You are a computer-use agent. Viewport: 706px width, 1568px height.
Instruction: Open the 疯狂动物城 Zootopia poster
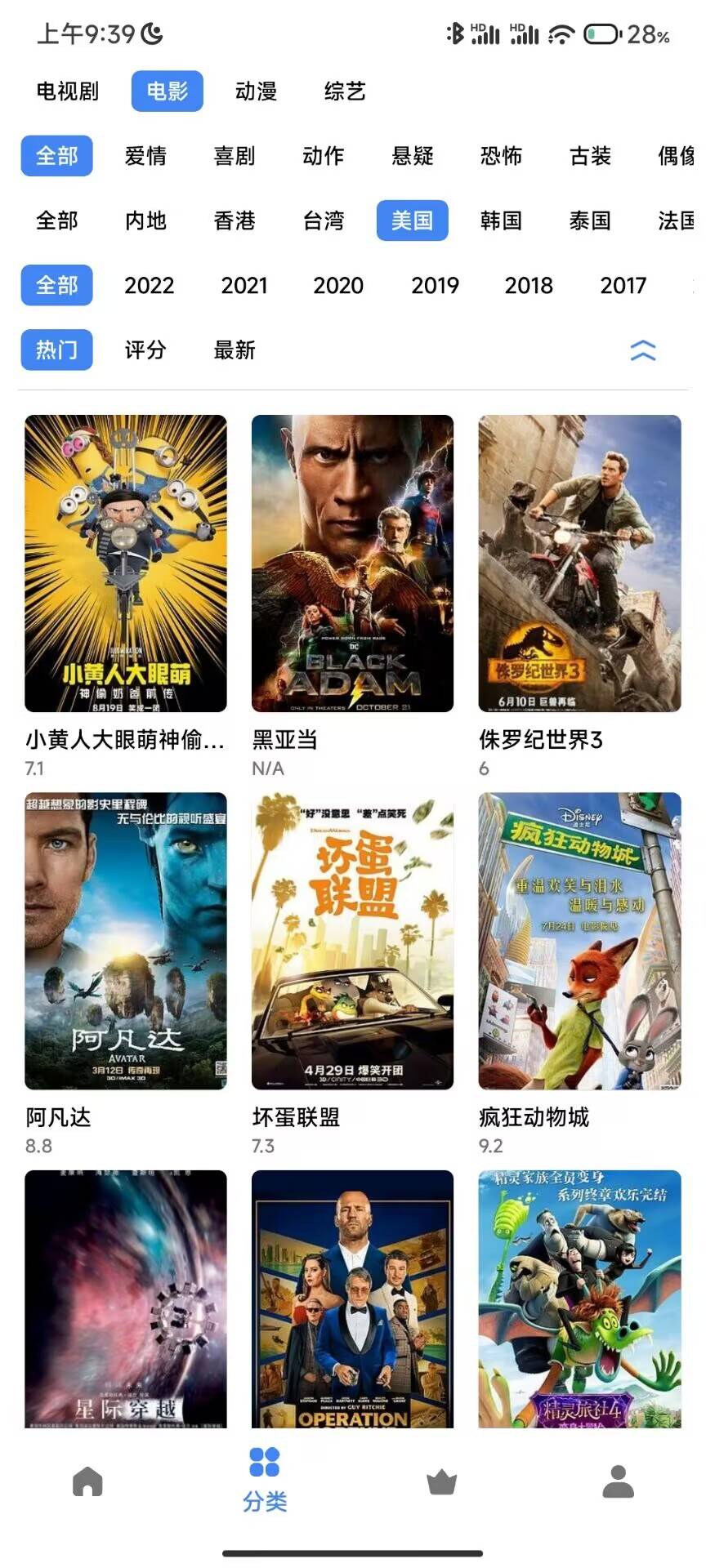pyautogui.click(x=578, y=939)
